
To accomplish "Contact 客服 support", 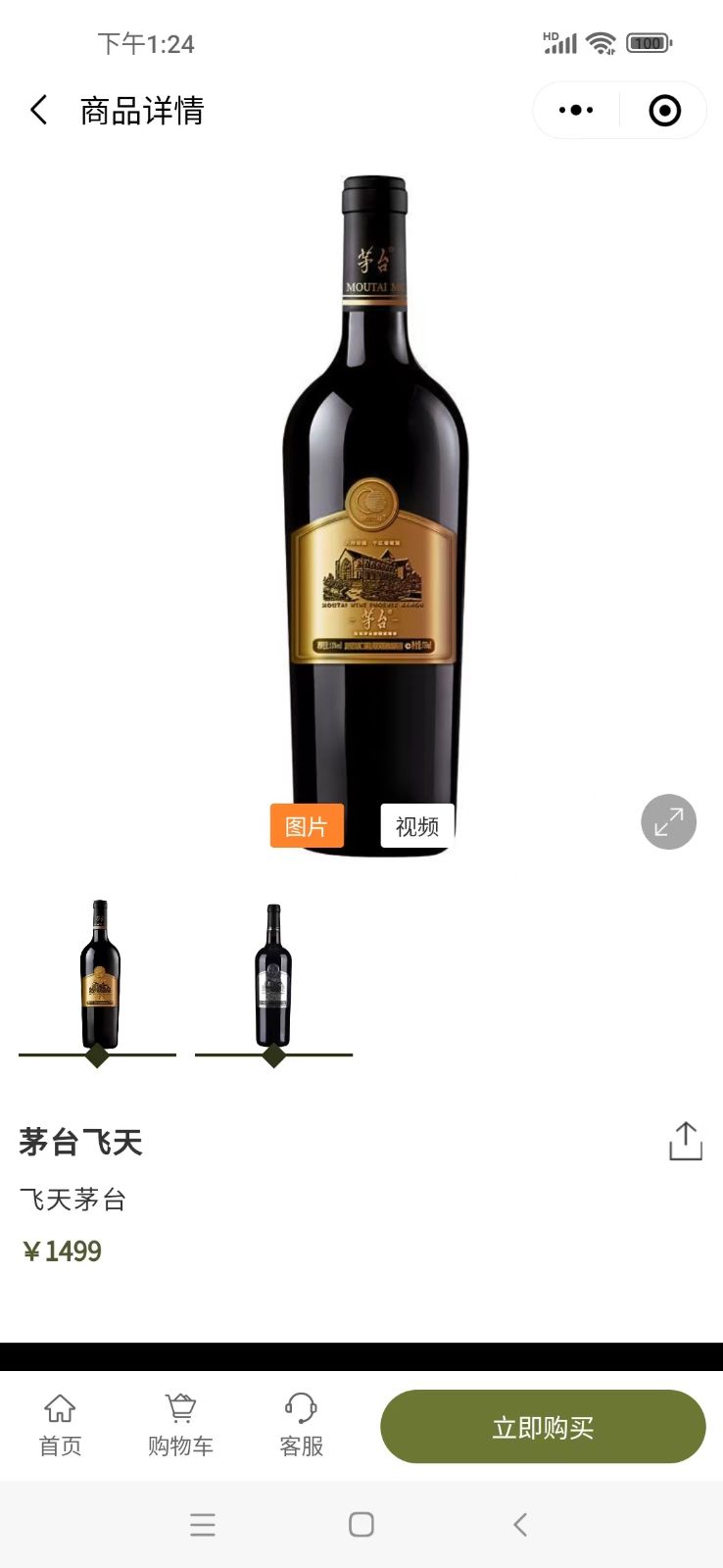I will [301, 1426].
